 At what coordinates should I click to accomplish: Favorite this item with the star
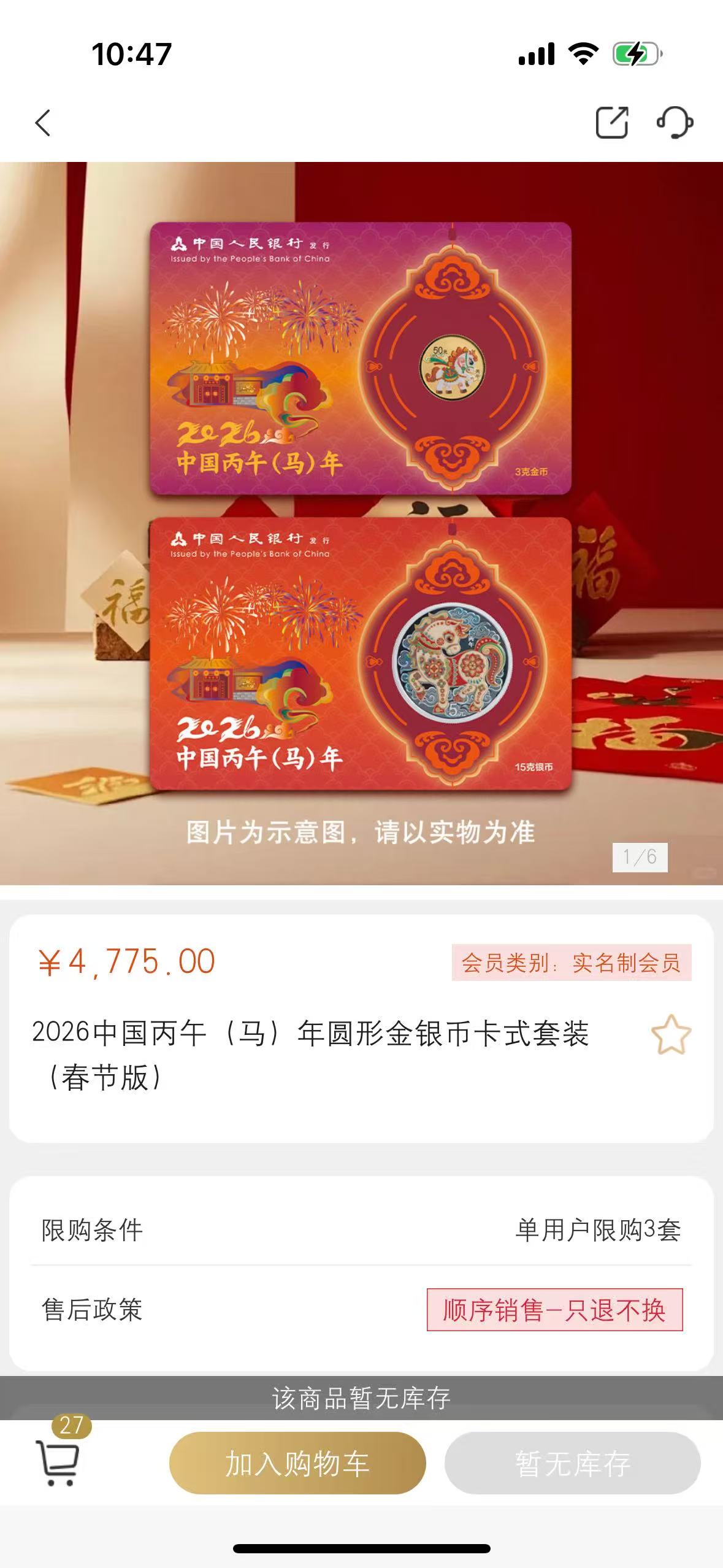pos(671,1035)
